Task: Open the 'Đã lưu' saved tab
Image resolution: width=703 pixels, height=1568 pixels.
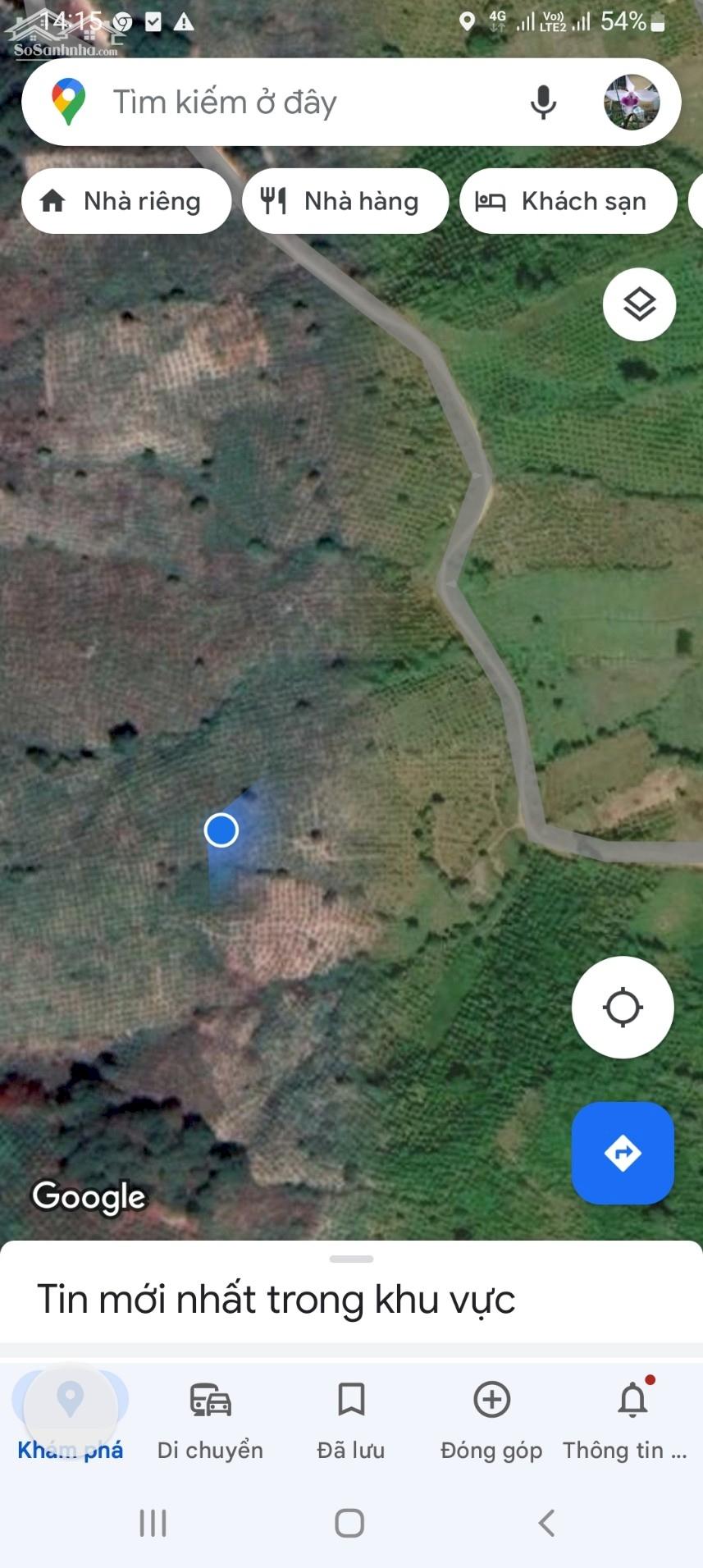Action: tap(351, 1418)
